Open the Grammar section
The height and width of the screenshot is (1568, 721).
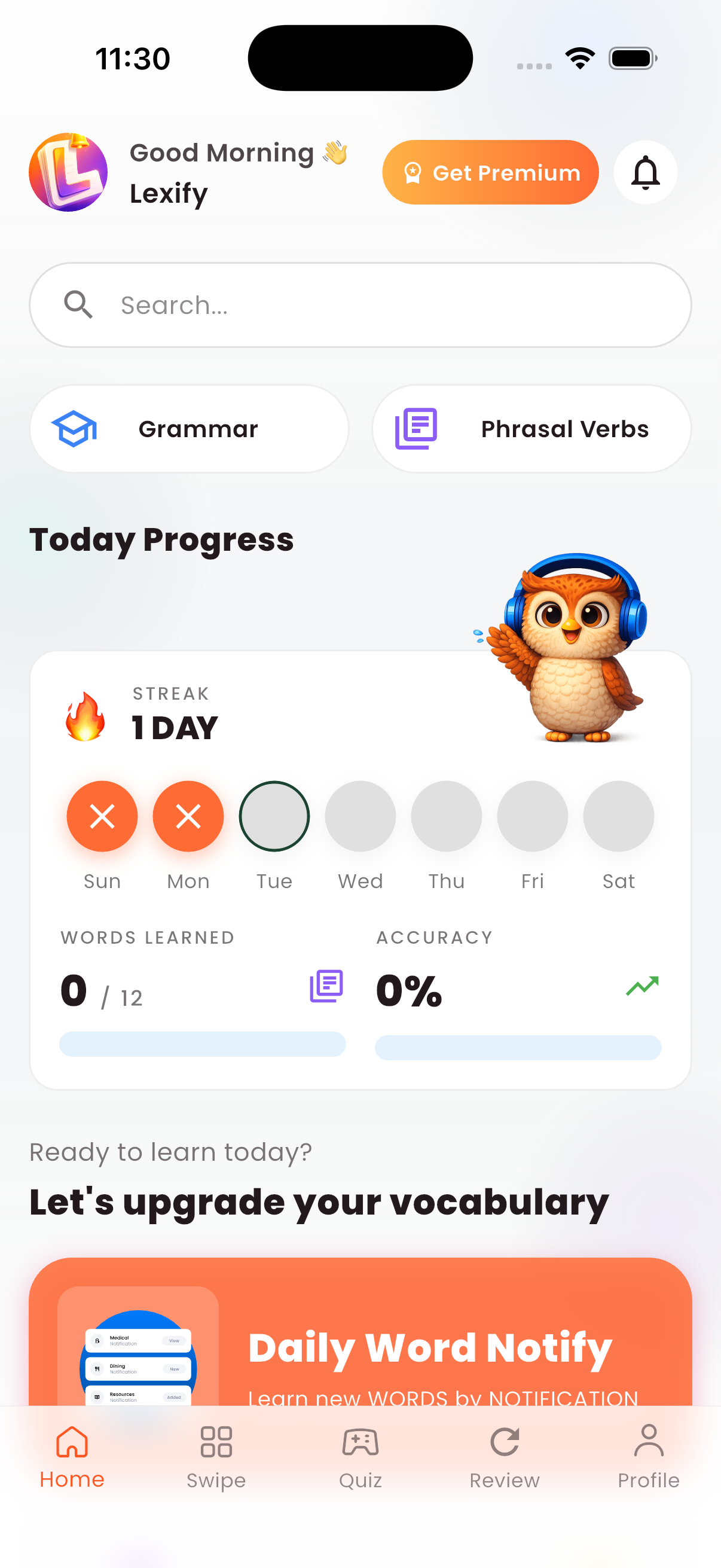(x=190, y=429)
